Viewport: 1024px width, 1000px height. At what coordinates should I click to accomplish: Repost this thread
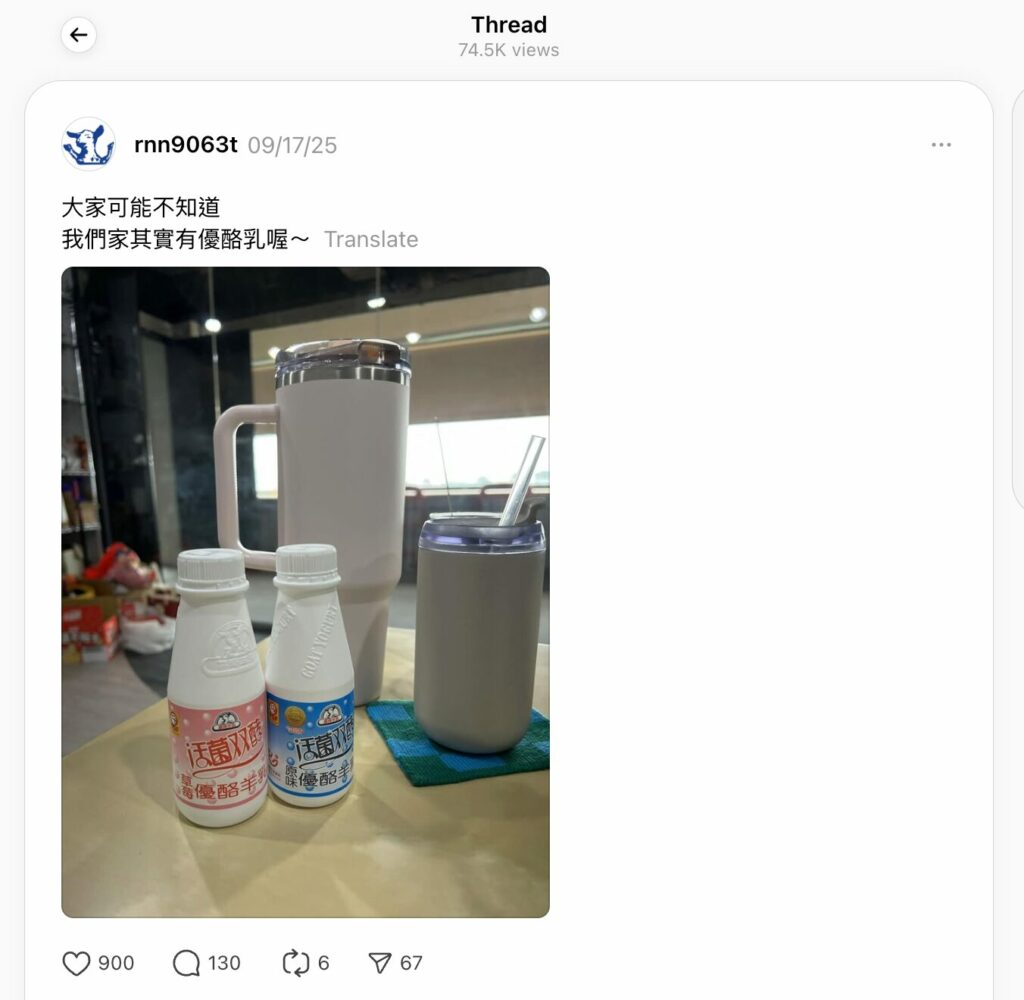click(296, 963)
